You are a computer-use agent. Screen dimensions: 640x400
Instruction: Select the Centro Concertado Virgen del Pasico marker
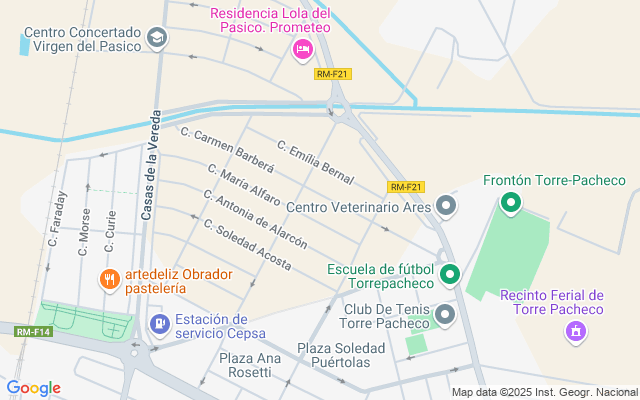coord(156,38)
